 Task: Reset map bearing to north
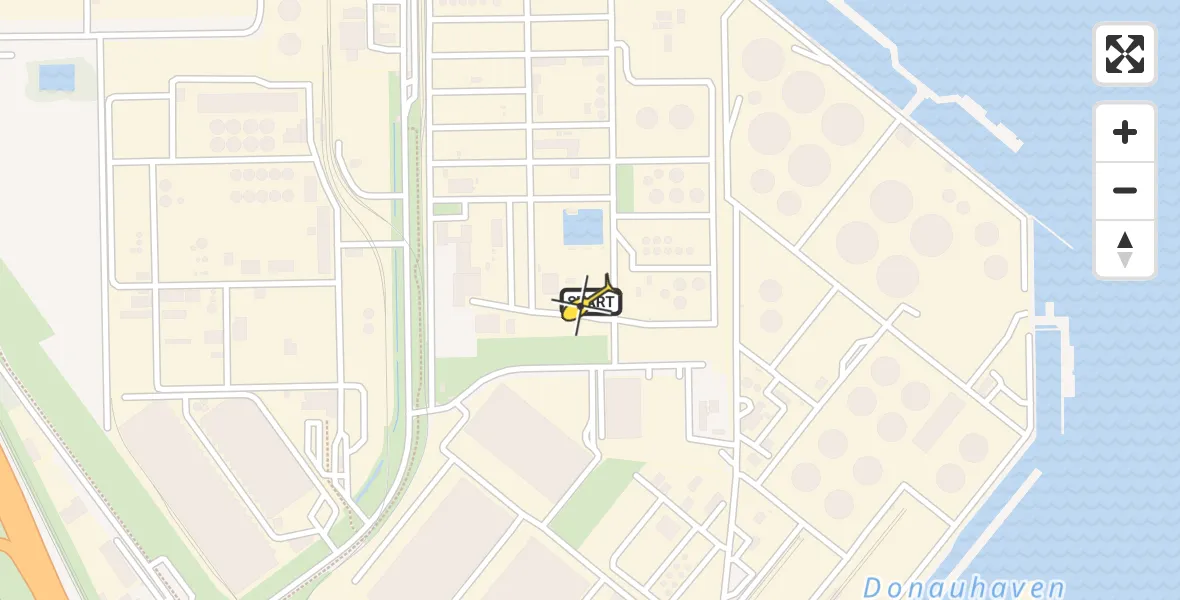coord(1125,249)
